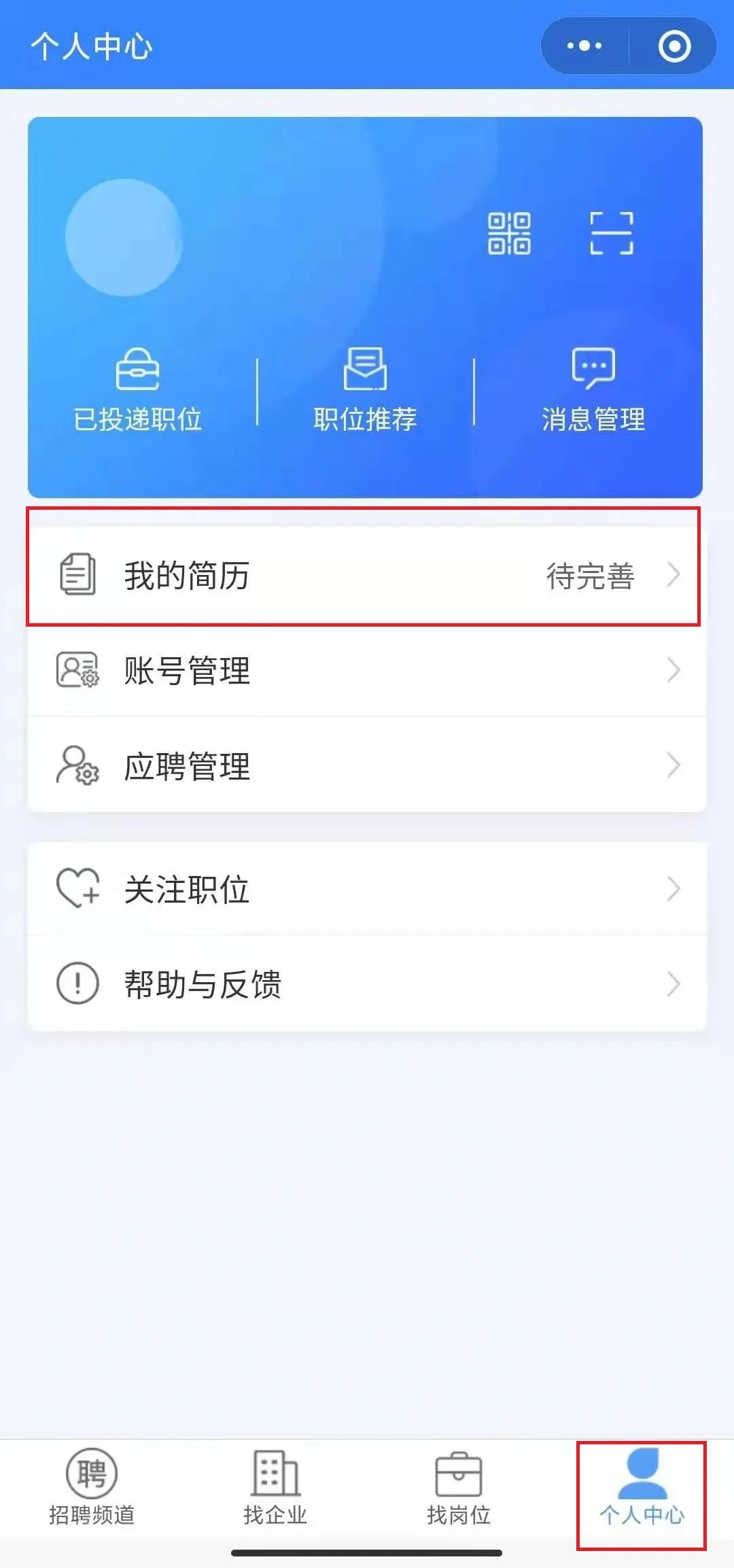Switch to 找企业 tab
Viewport: 734px width, 1568px height.
[275, 1487]
